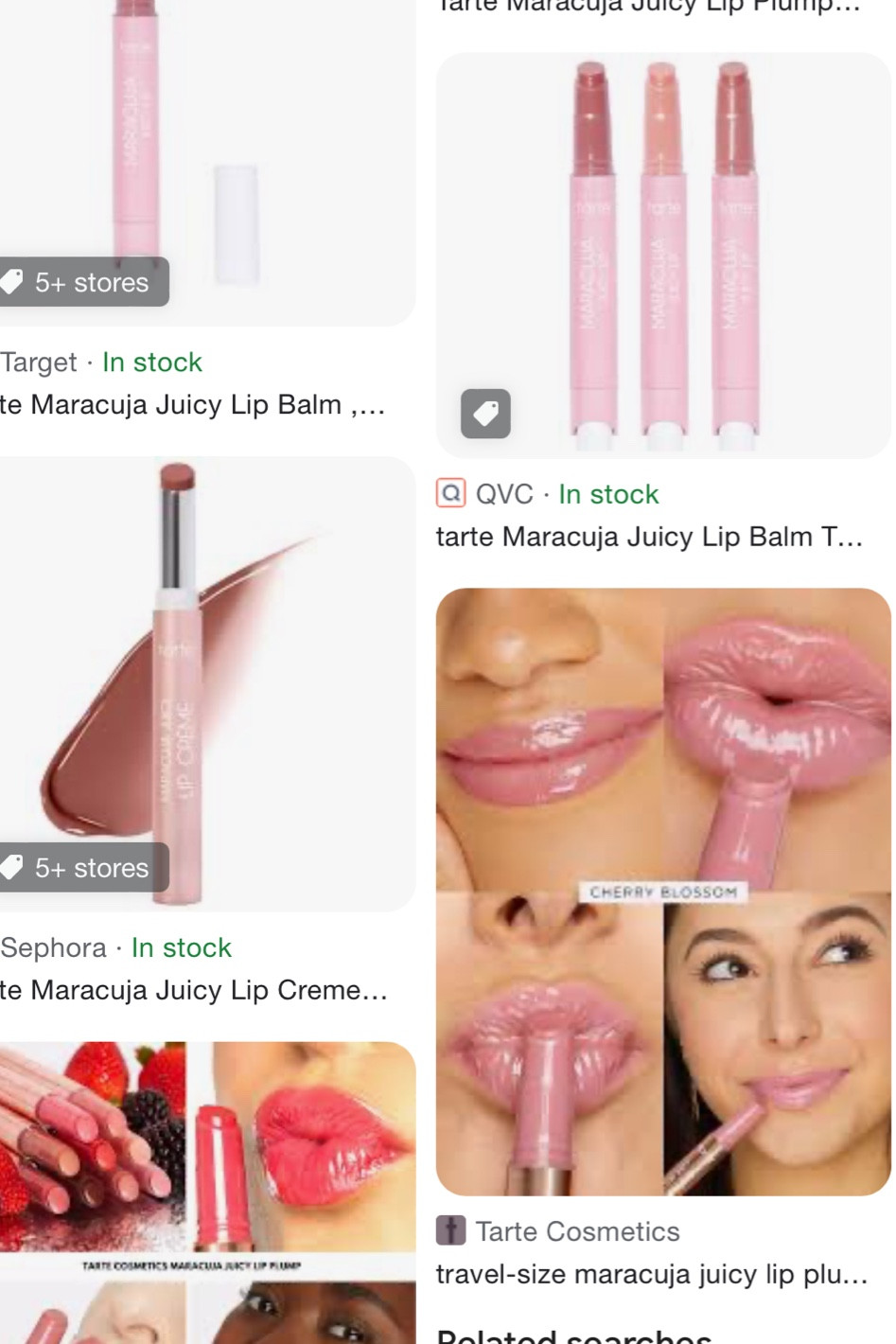The image size is (896, 1344).
Task: Click the Tarte Cosmetics favicon icon
Action: coord(452,1230)
